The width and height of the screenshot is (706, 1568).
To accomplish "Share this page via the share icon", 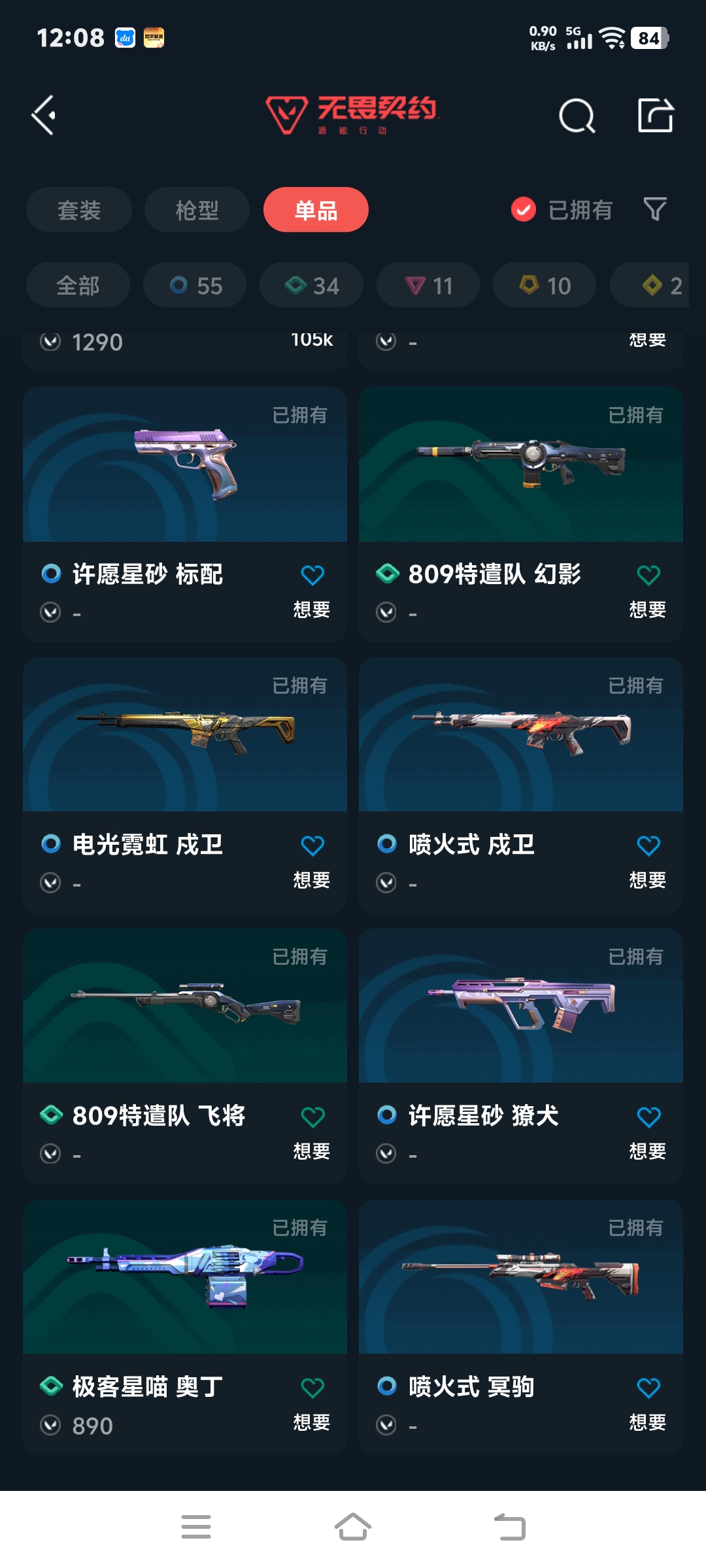I will pyautogui.click(x=655, y=115).
